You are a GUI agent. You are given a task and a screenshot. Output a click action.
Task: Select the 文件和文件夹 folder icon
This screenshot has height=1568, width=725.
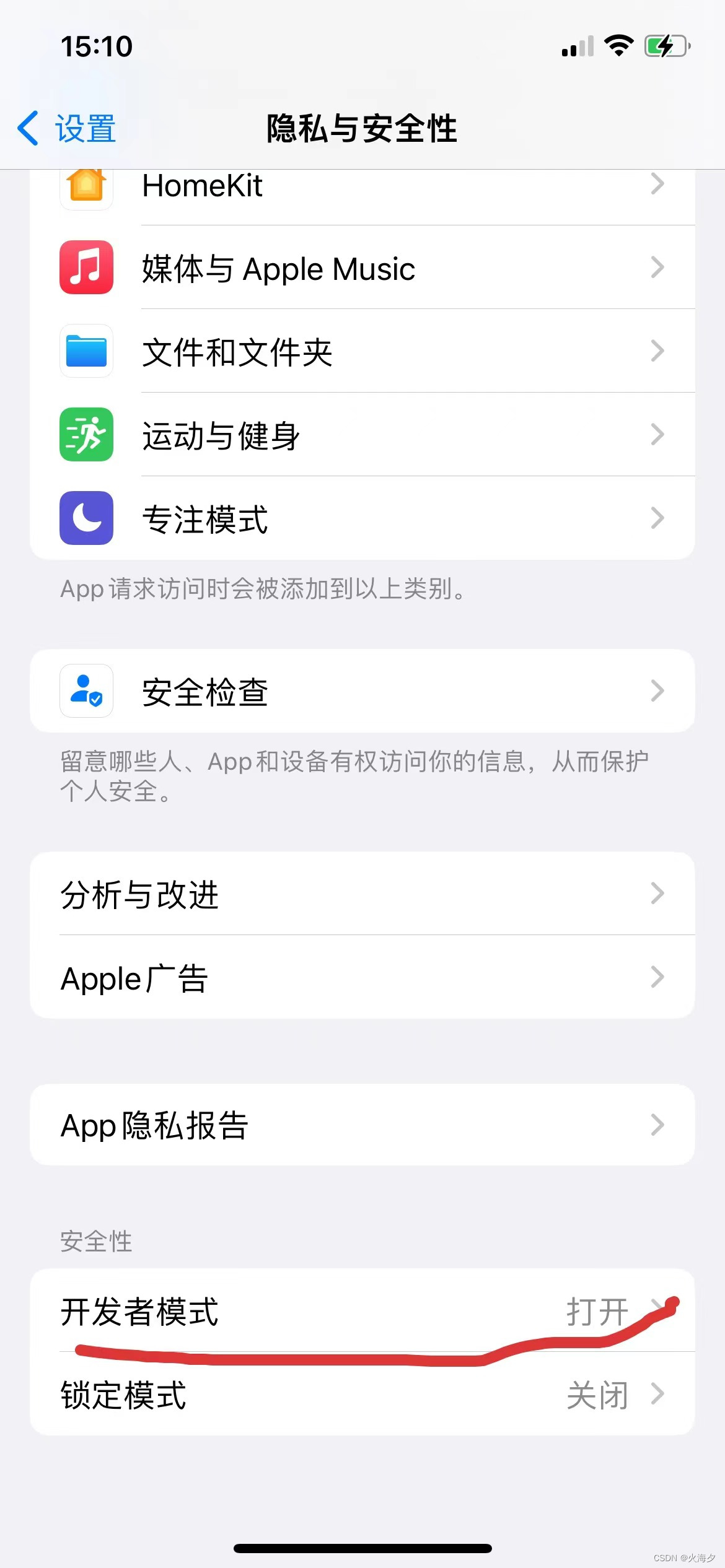coord(86,351)
